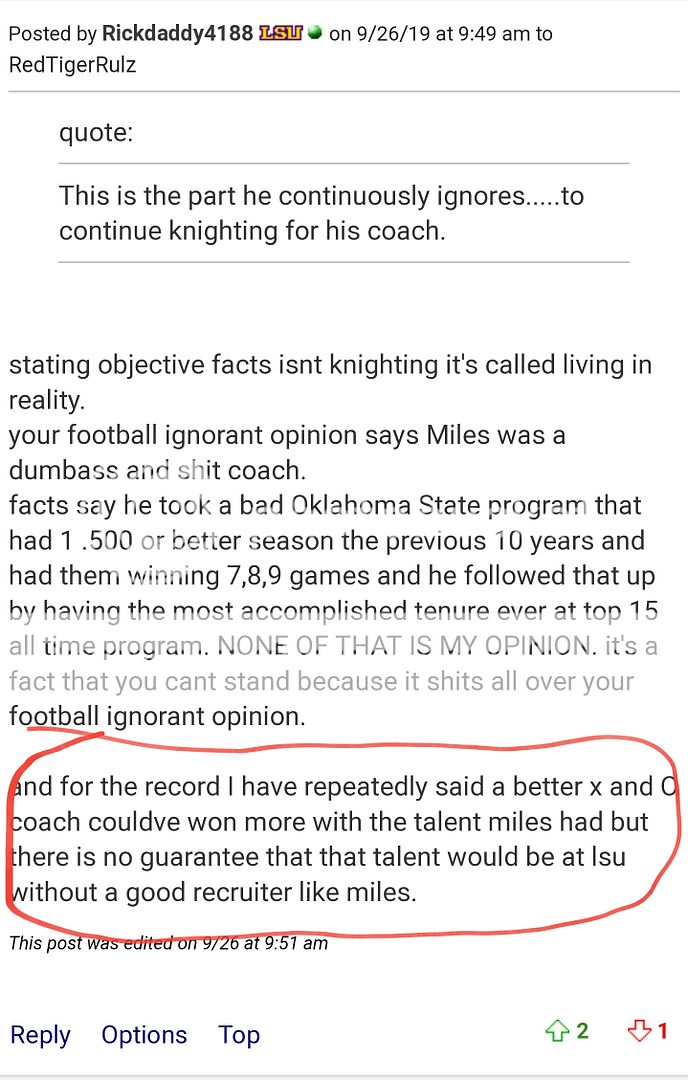Screen dimensions: 688x1080
Task: Open Rickdaddy4188's profile link
Action: click(x=177, y=34)
